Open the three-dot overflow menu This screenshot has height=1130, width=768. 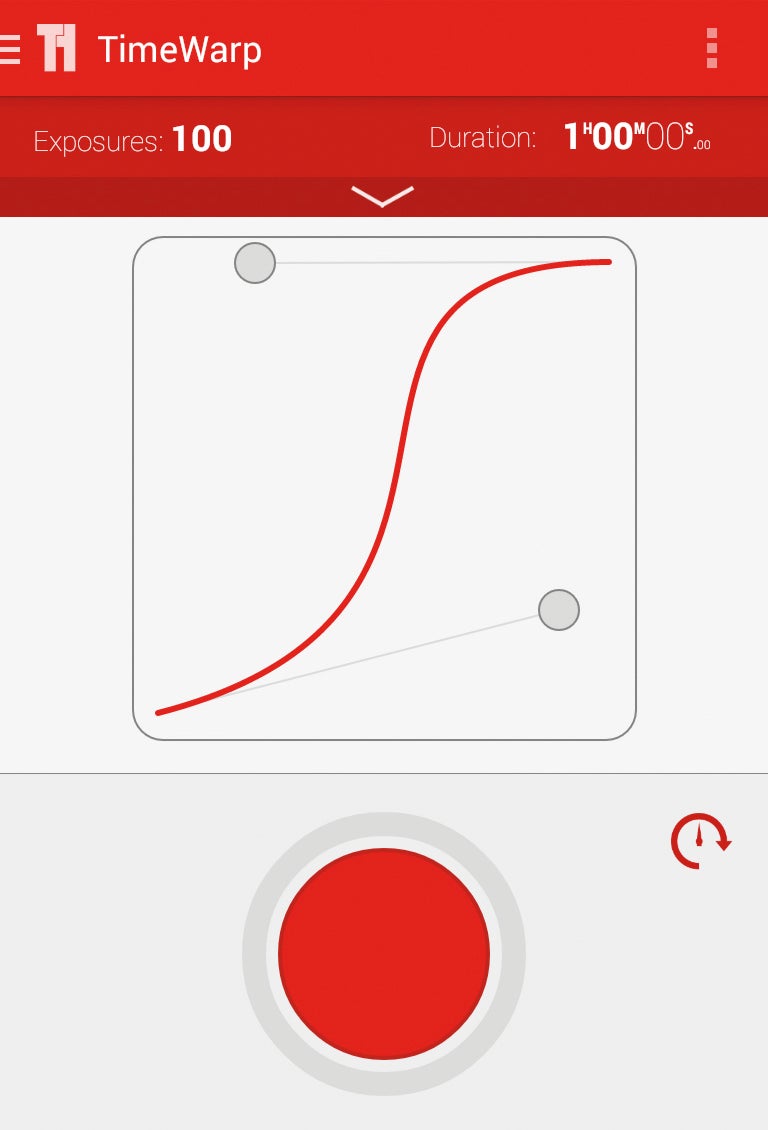click(711, 48)
